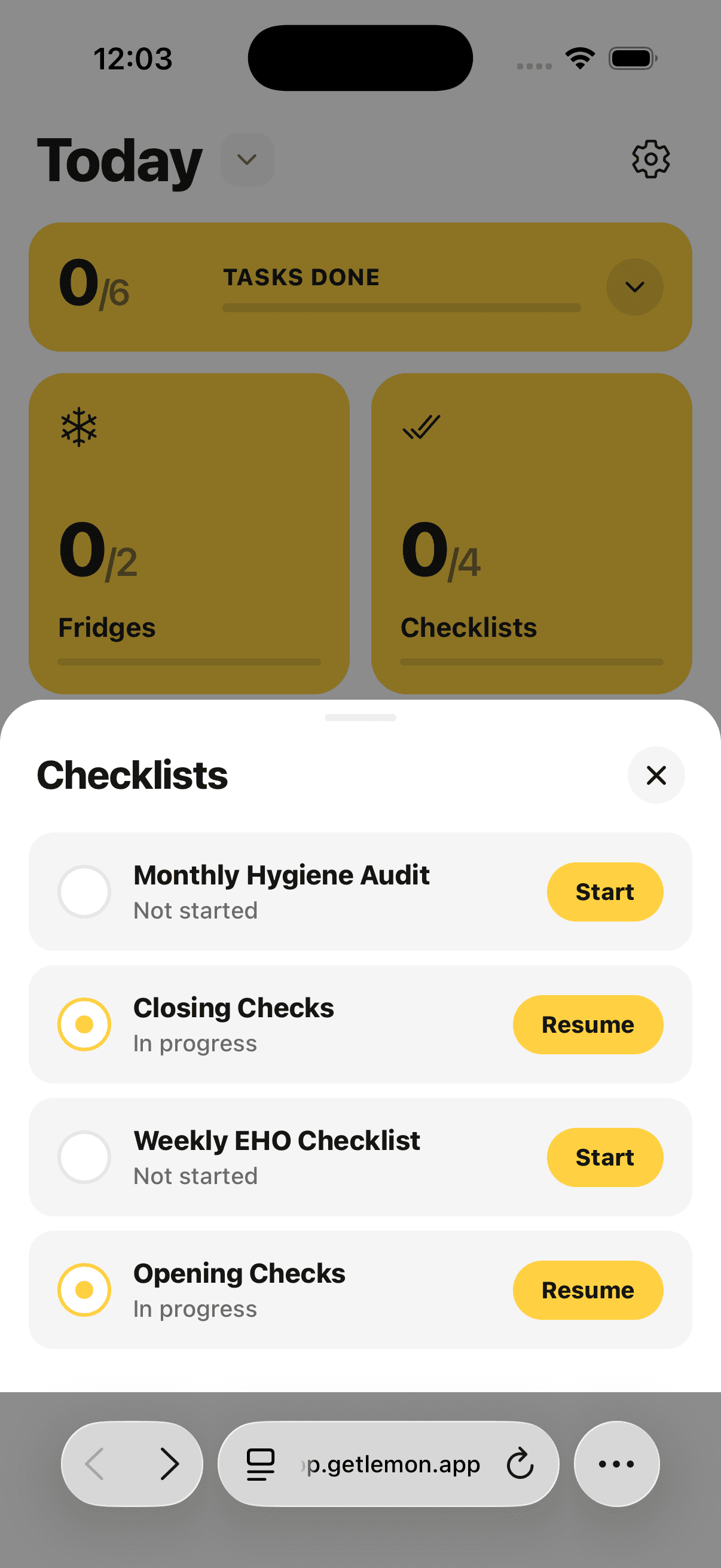Select the Opening Checks radio indicator
Image resolution: width=721 pixels, height=1568 pixels.
coord(84,1290)
